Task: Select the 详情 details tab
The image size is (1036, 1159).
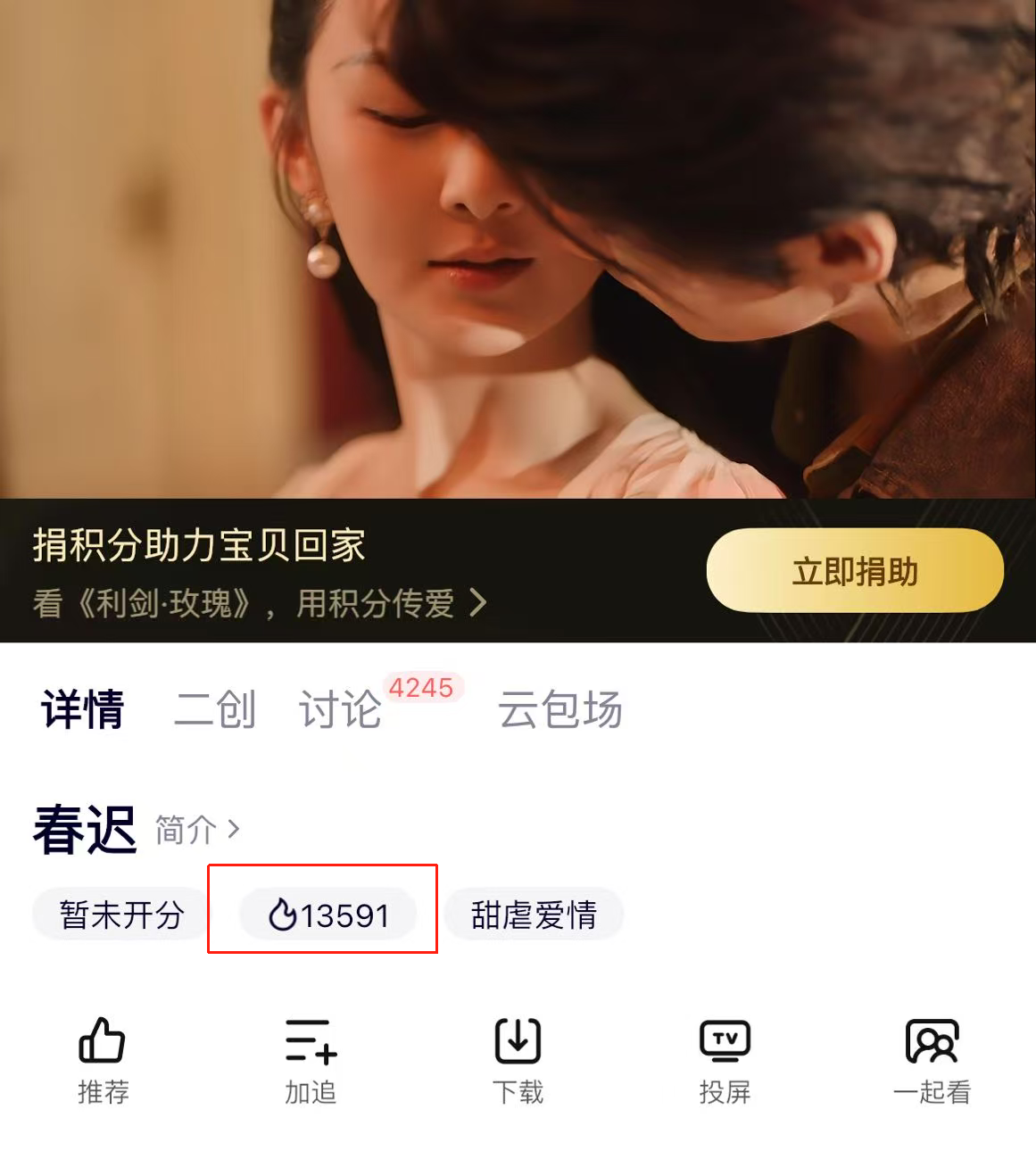Action: (82, 710)
